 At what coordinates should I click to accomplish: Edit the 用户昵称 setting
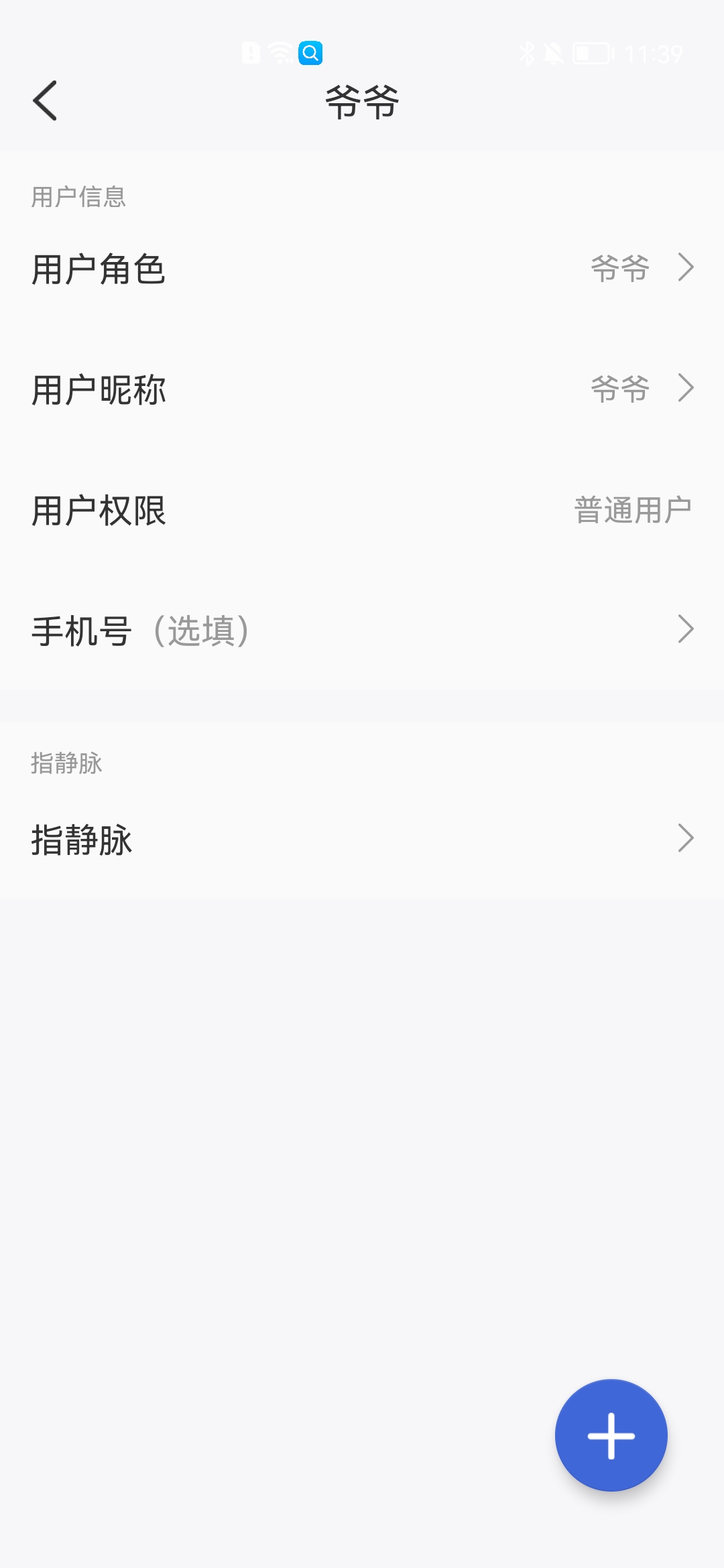point(362,389)
